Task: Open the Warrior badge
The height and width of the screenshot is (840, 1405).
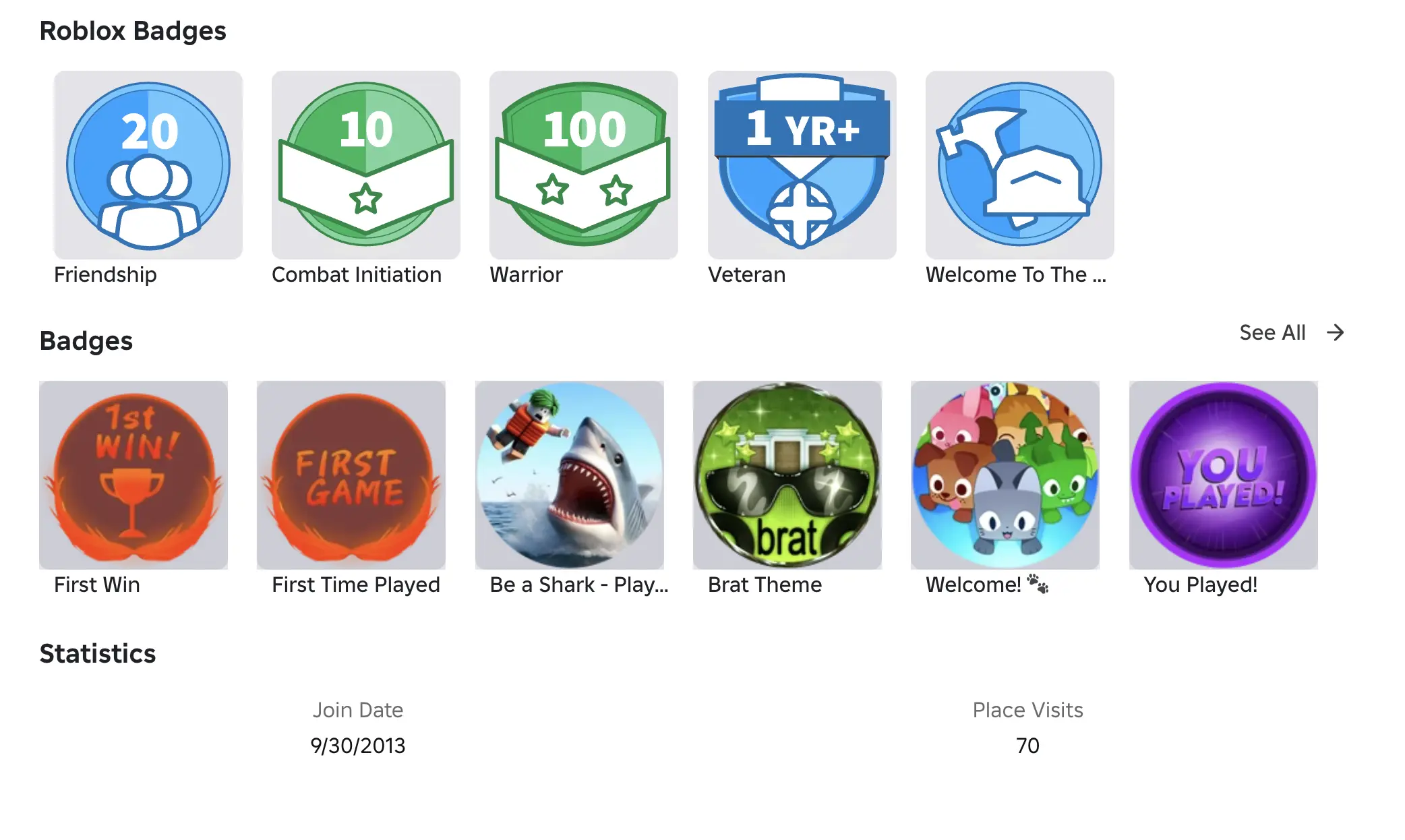Action: tap(583, 165)
